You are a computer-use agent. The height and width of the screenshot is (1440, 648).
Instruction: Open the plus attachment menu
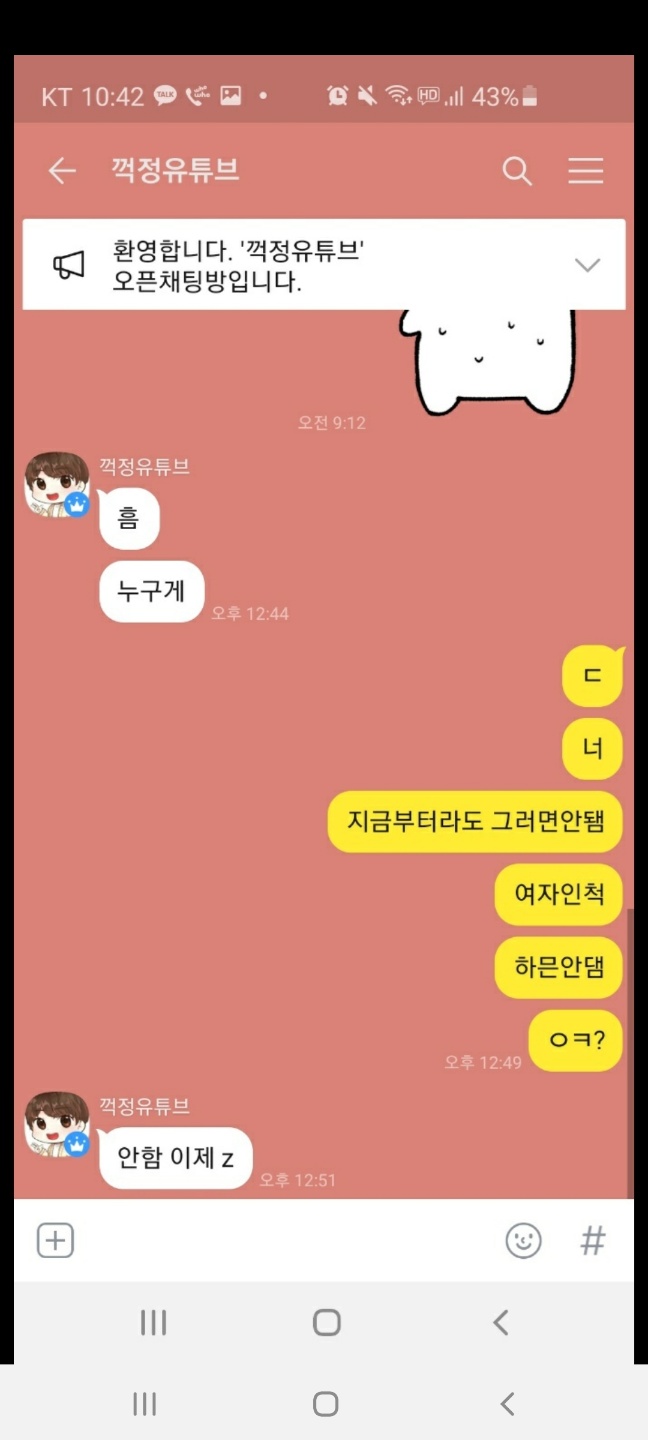click(x=55, y=1241)
